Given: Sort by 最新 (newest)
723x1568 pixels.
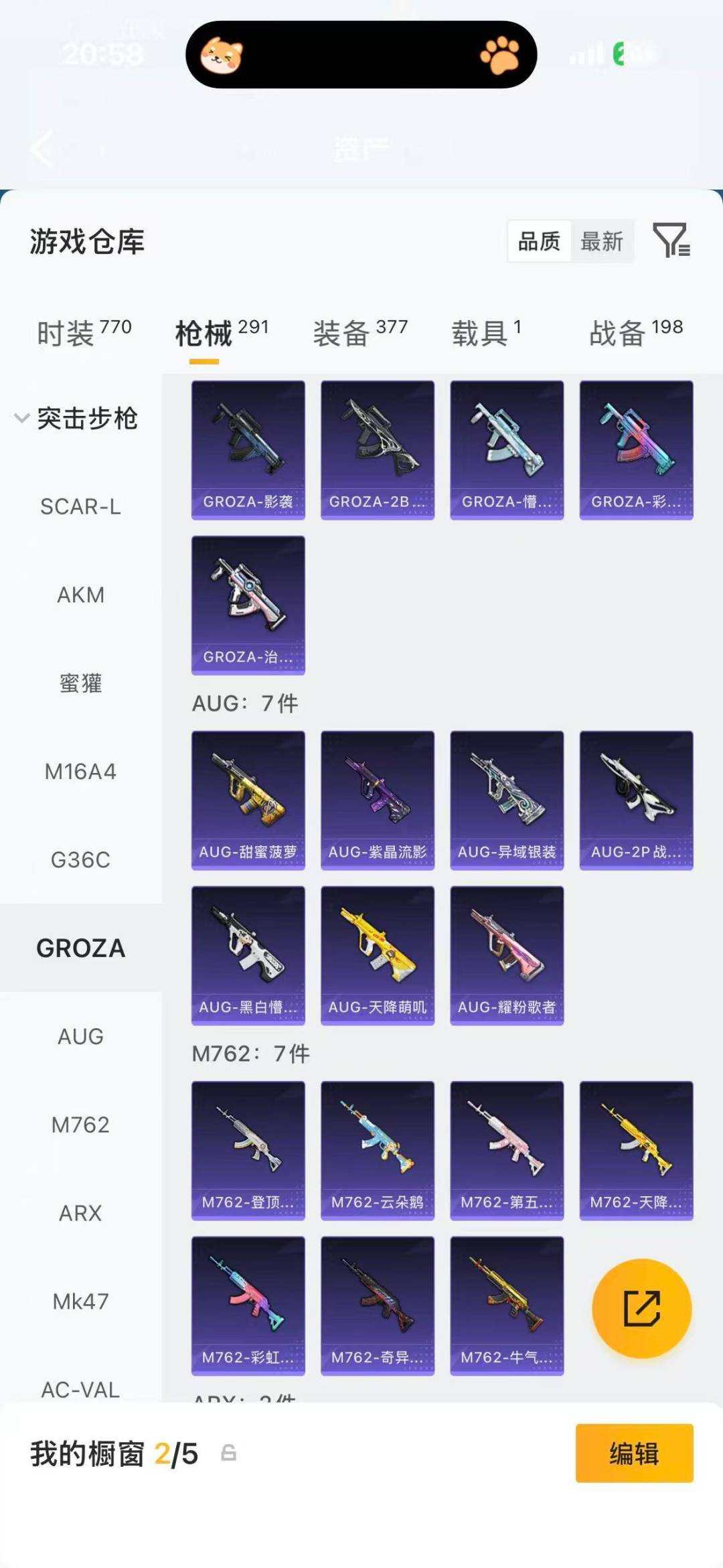Looking at the screenshot, I should point(601,241).
